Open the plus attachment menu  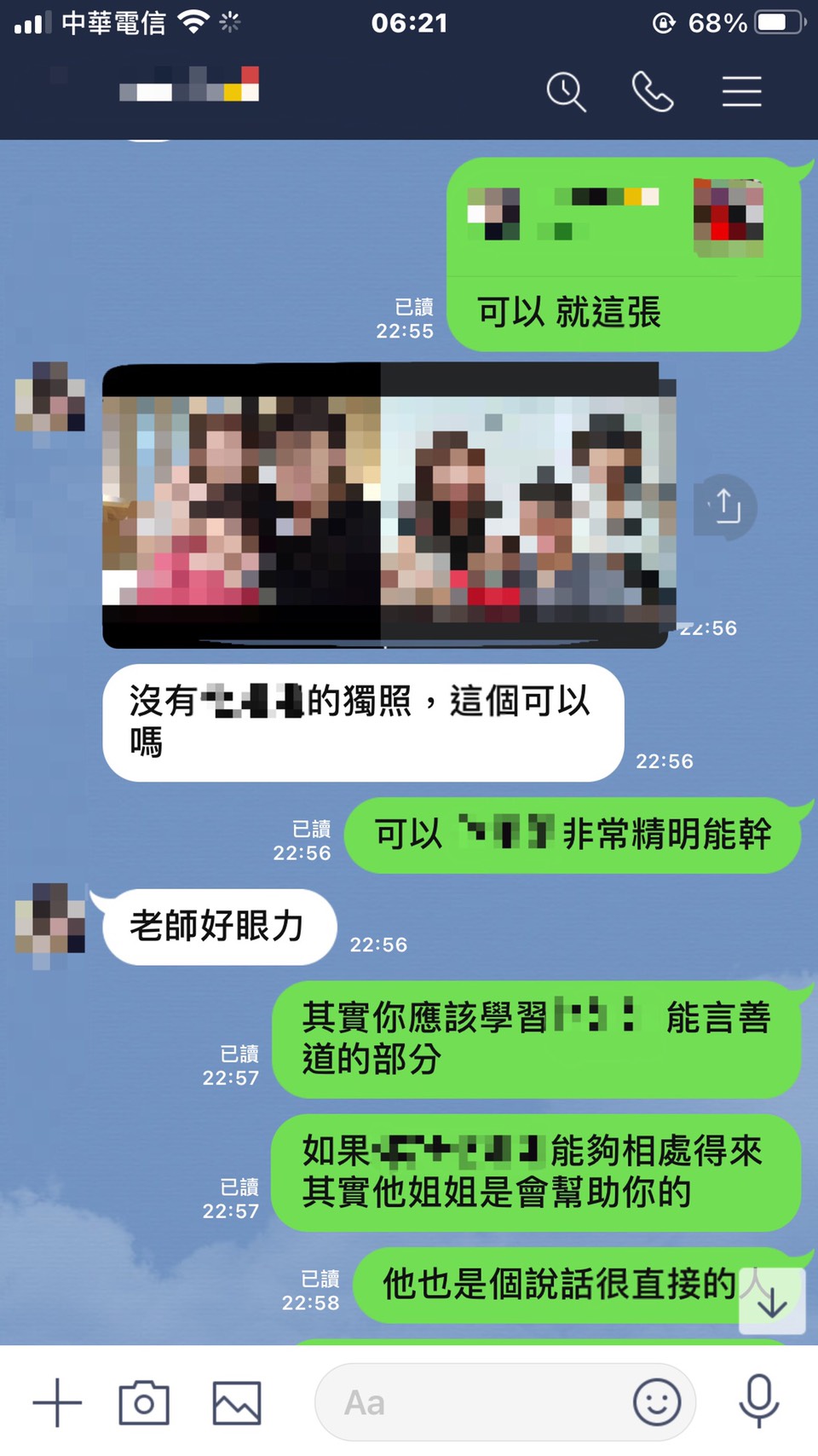57,1402
